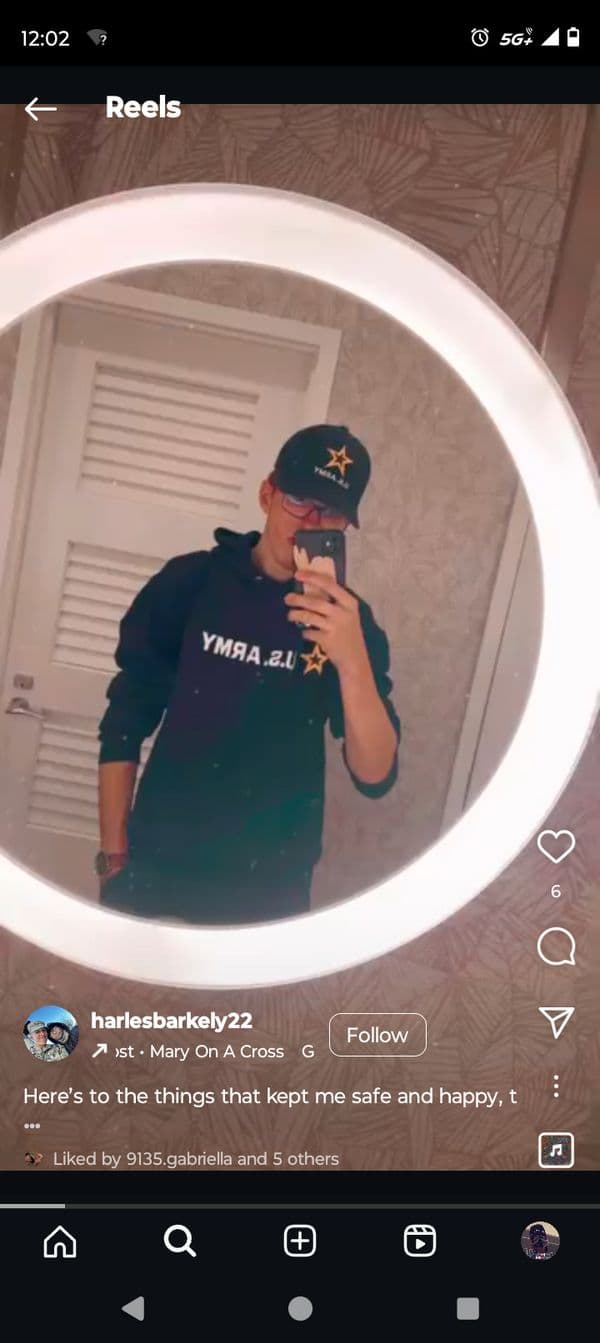Create a new post

pos(300,1241)
